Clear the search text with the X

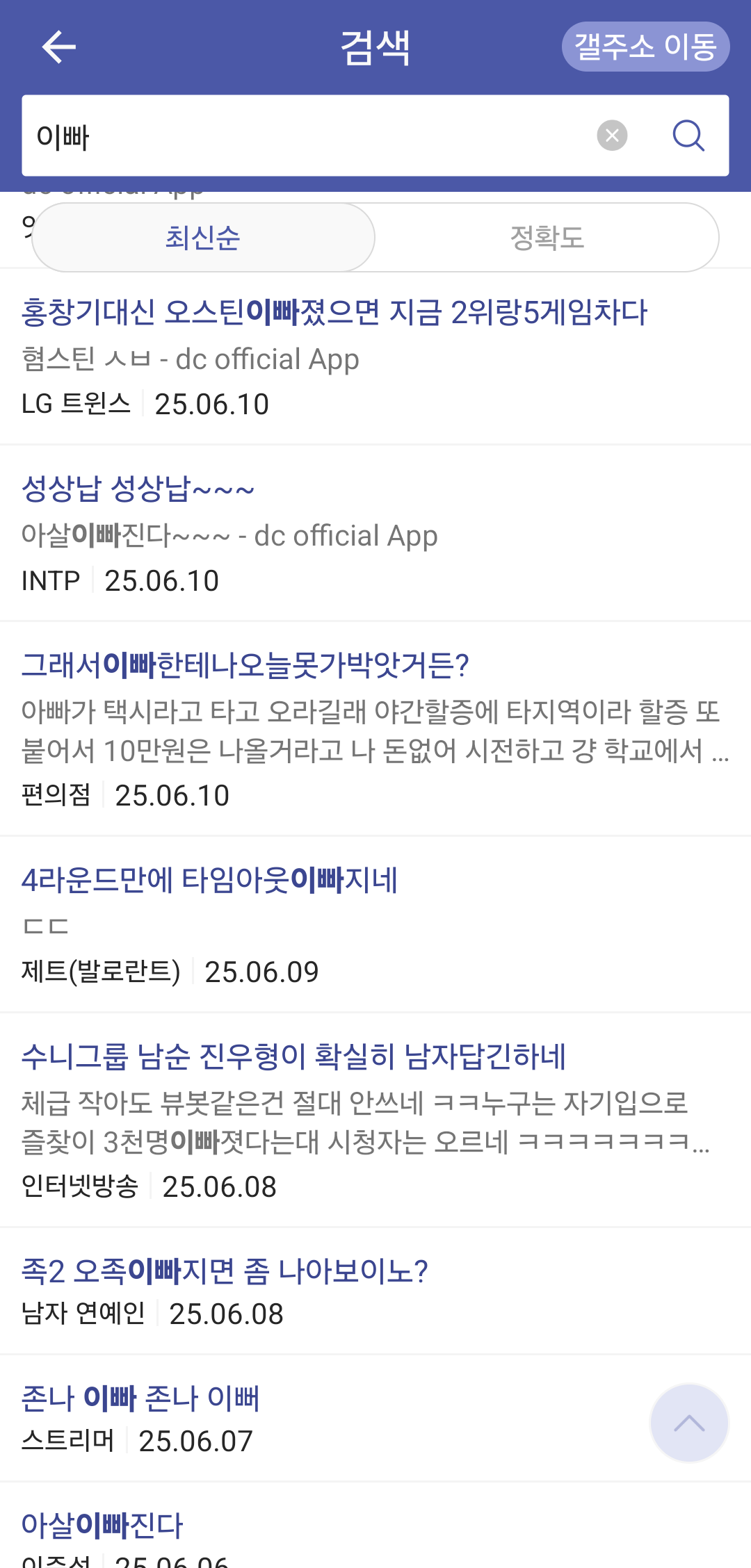pos(612,136)
